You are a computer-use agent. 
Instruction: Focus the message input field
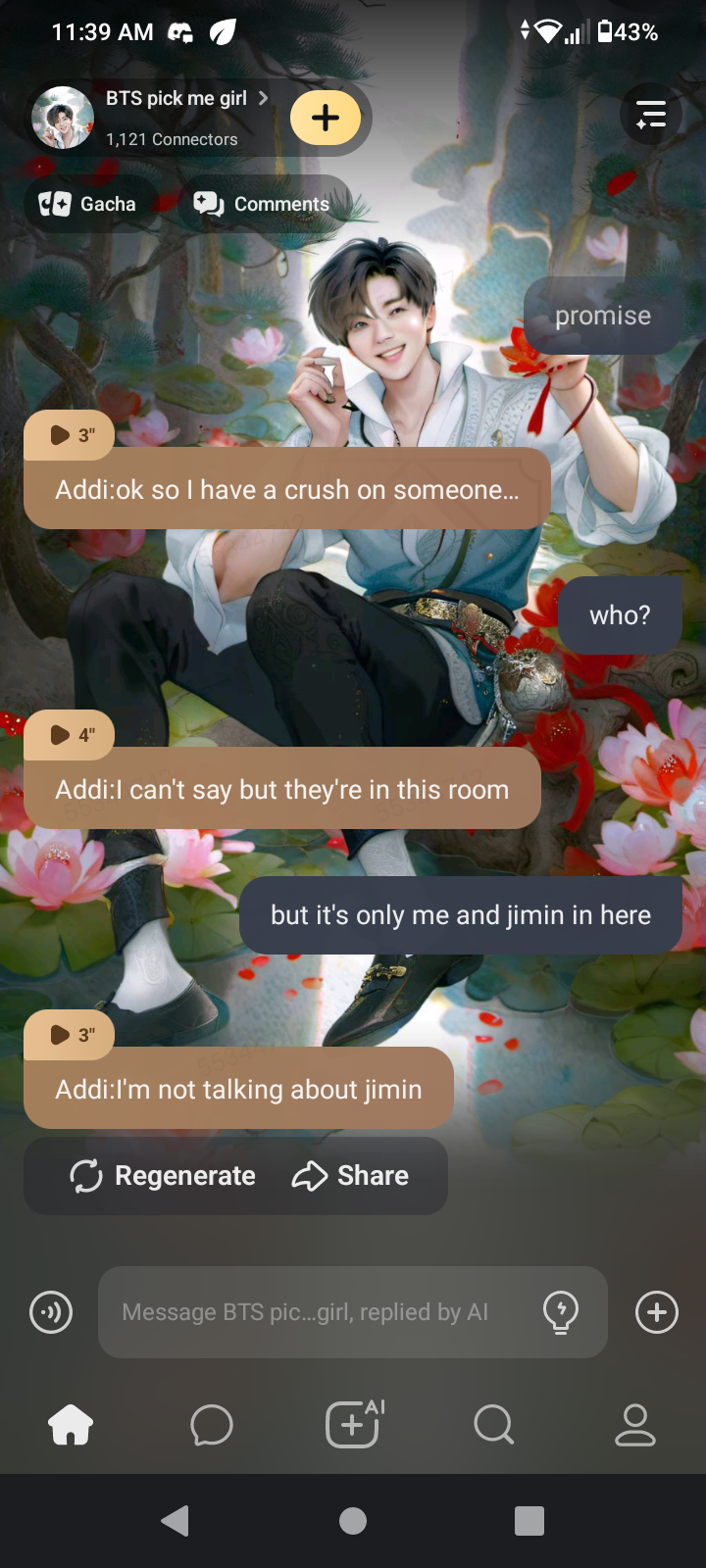(x=314, y=1312)
